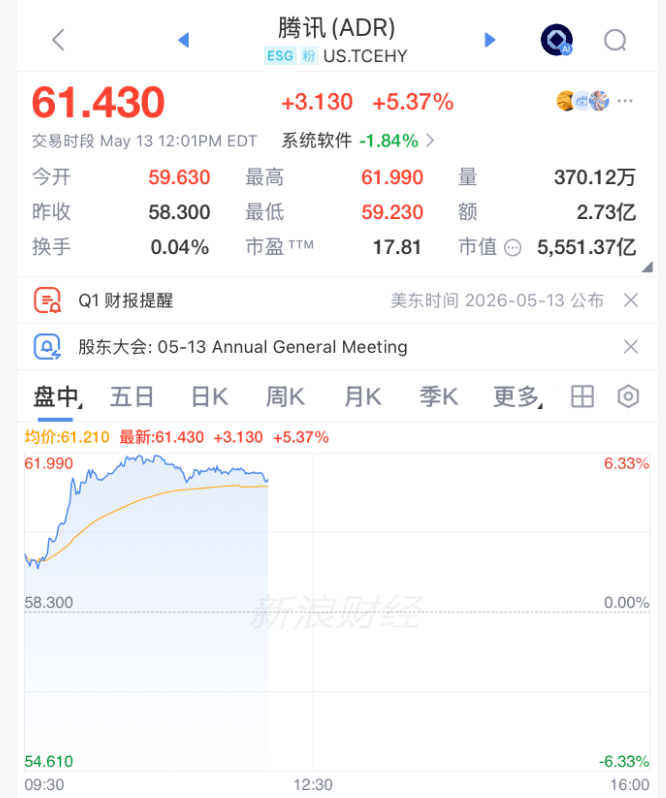Screen dimensions: 666x798
Task: Close the 股东大会 notice
Action: (631, 347)
